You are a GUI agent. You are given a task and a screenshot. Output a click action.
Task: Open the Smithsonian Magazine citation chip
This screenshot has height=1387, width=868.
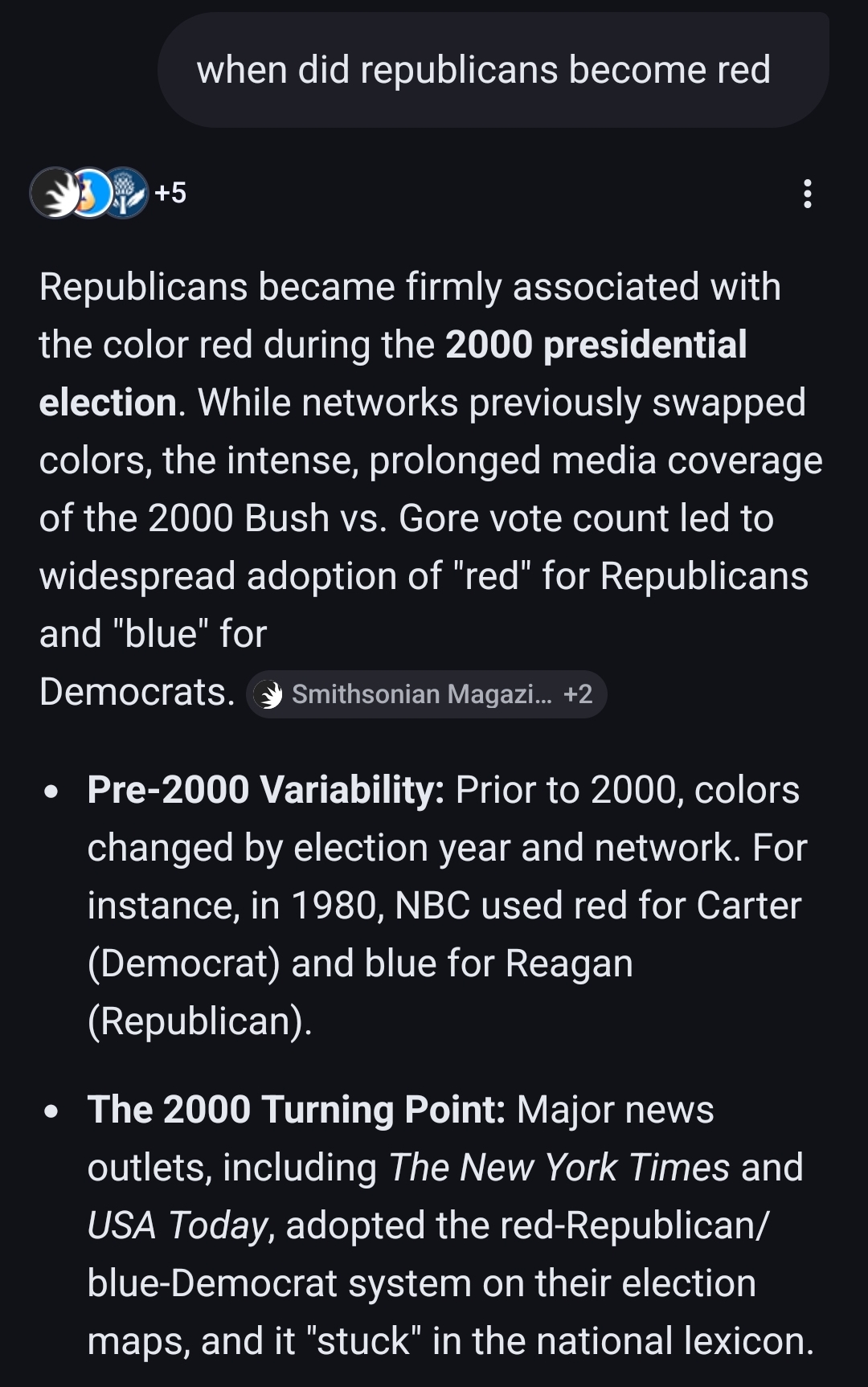(x=426, y=694)
